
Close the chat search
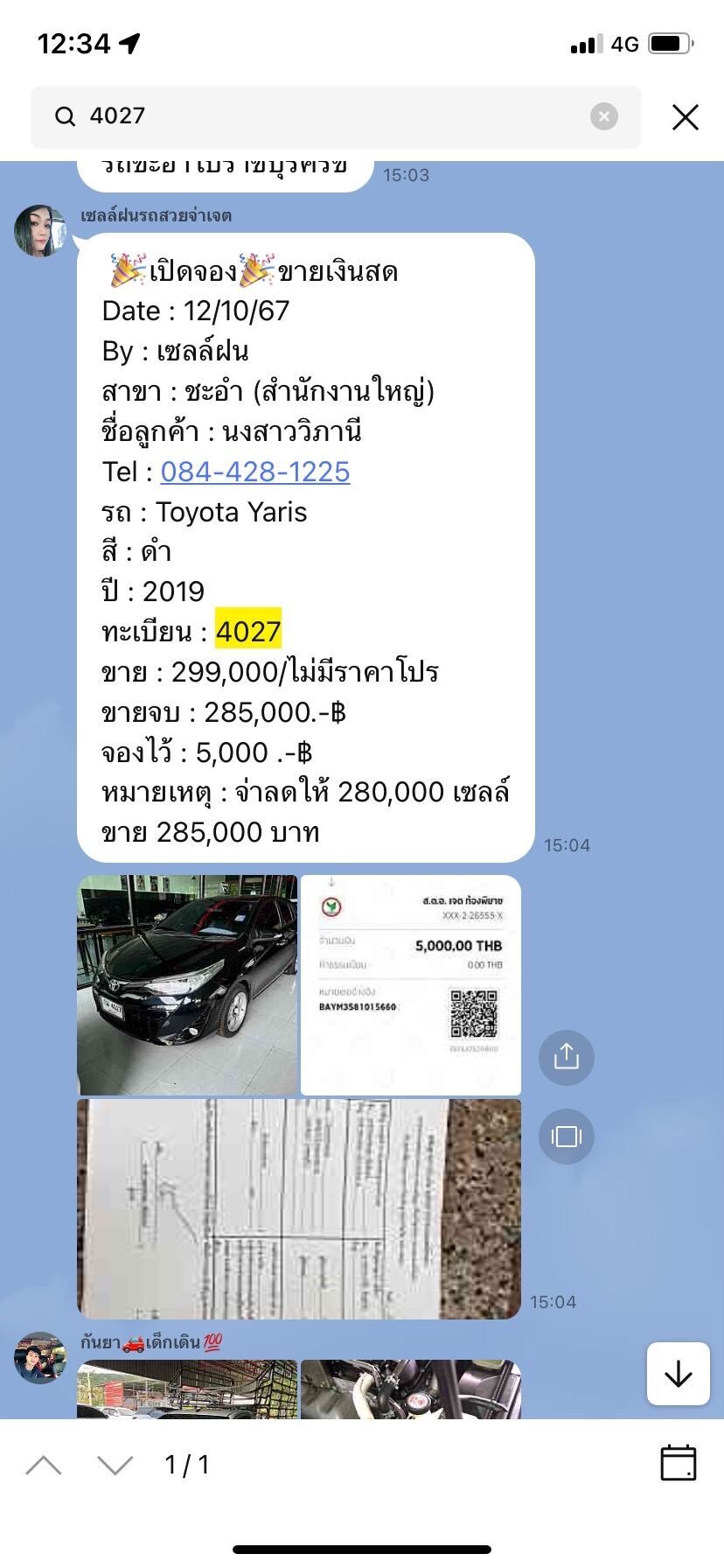coord(686,116)
